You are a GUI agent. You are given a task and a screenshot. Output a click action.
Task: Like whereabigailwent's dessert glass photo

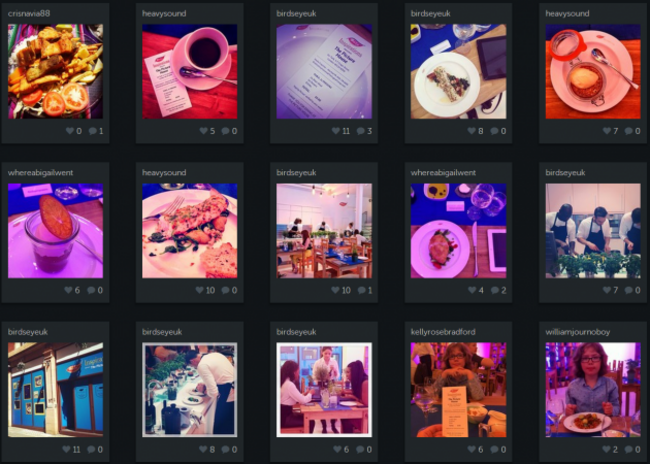pos(70,290)
